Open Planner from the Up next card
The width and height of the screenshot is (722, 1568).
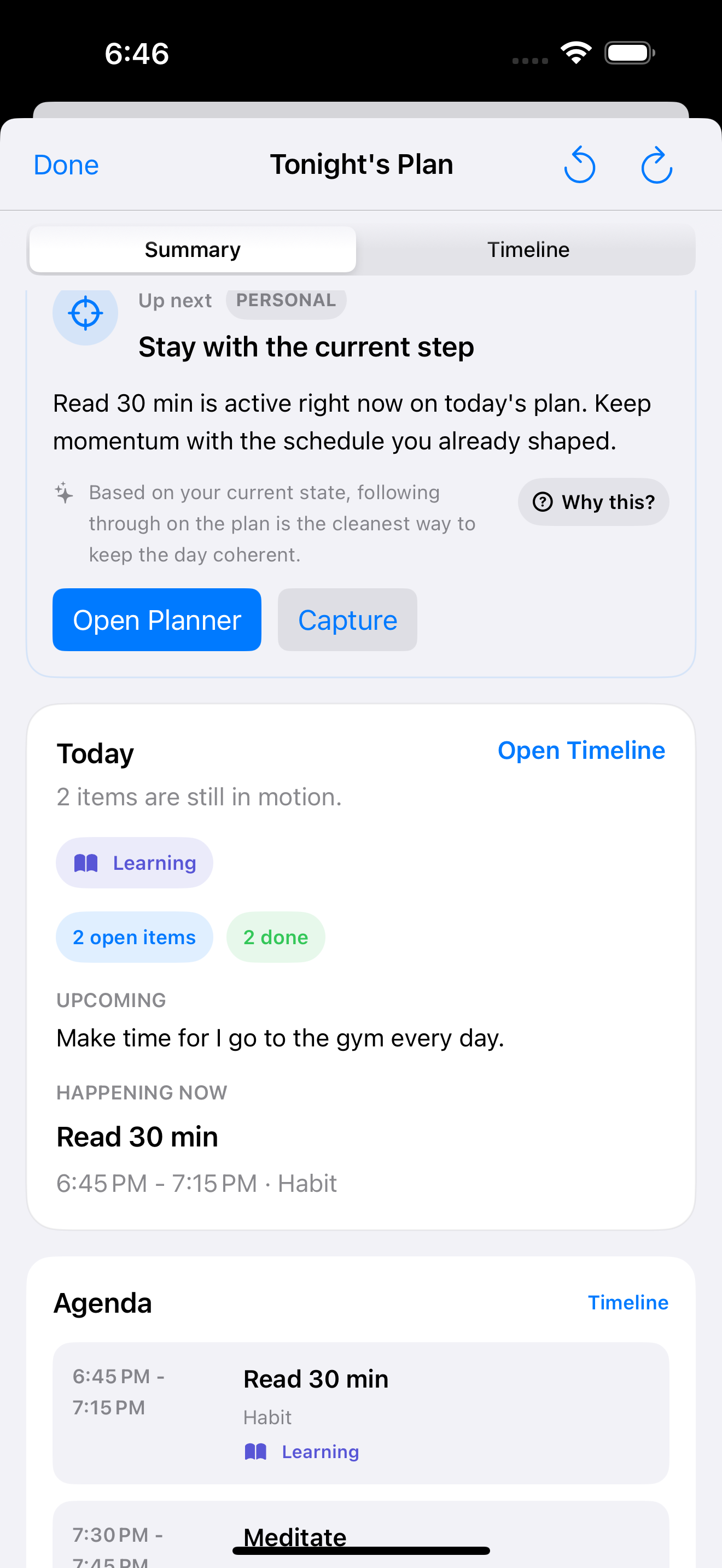pyautogui.click(x=156, y=619)
